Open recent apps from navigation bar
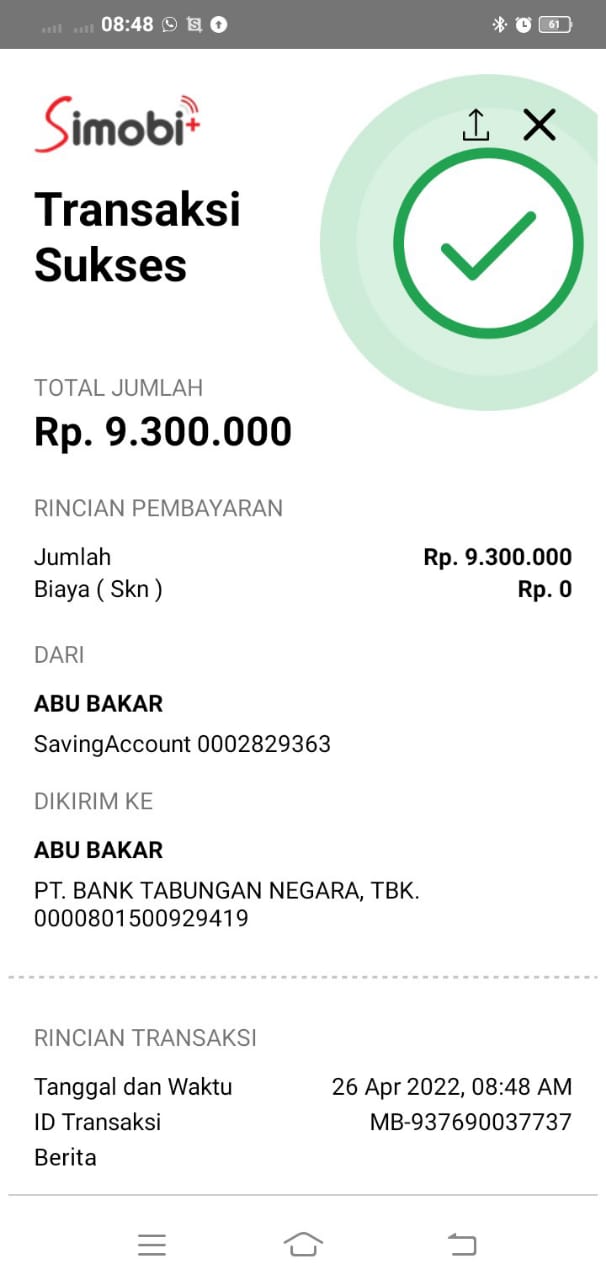The height and width of the screenshot is (1280, 606). click(x=152, y=1244)
